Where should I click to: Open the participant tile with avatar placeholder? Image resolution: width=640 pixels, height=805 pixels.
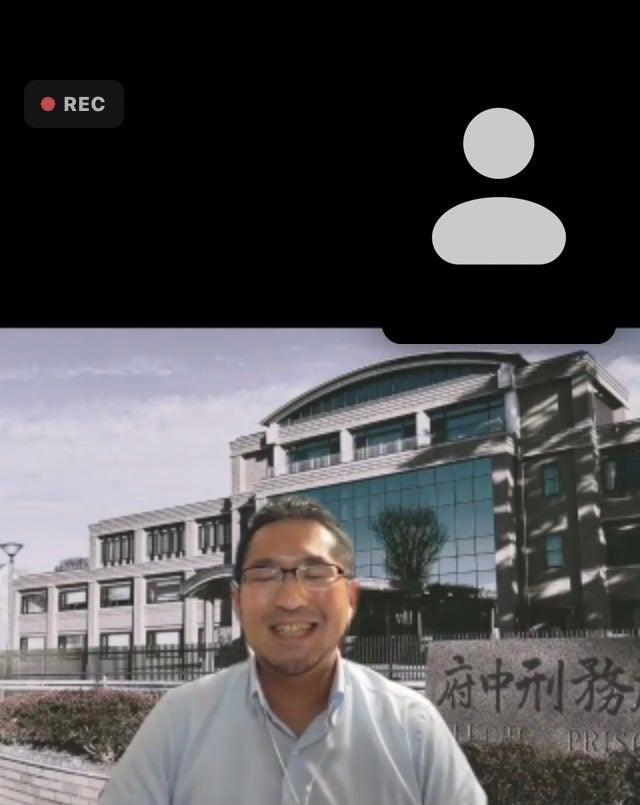[x=498, y=188]
